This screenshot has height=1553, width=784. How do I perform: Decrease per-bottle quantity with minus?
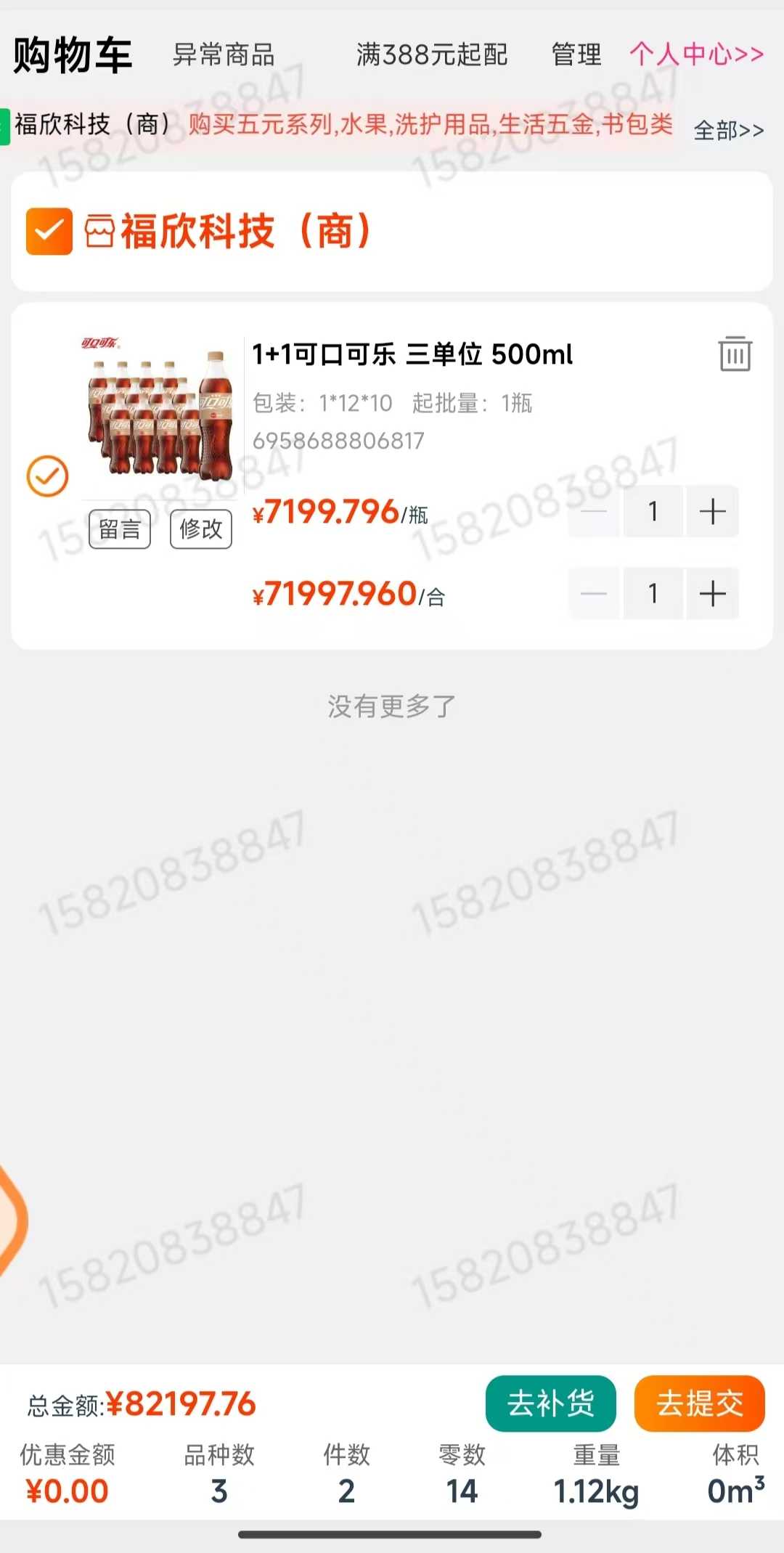(x=594, y=512)
